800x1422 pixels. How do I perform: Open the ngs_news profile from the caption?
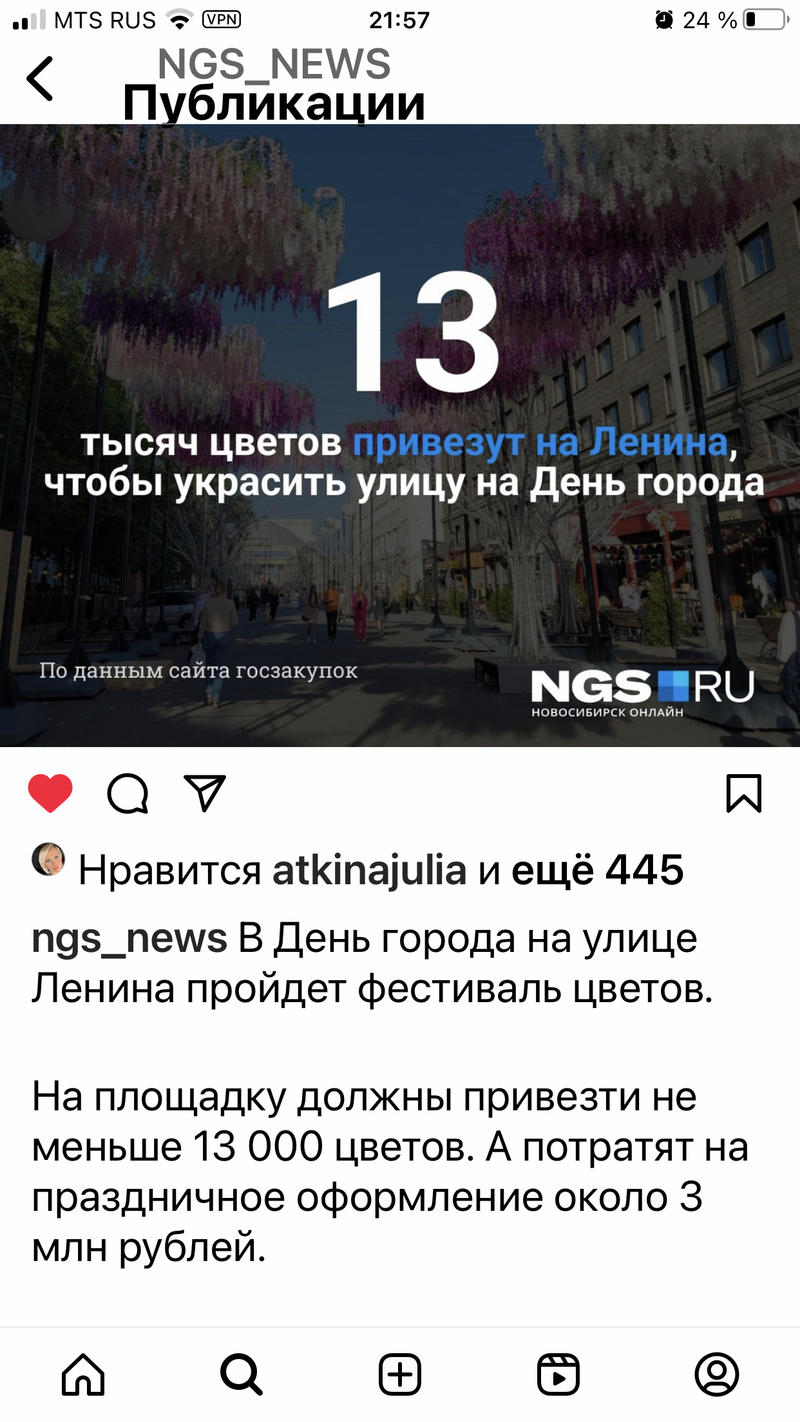(130, 939)
